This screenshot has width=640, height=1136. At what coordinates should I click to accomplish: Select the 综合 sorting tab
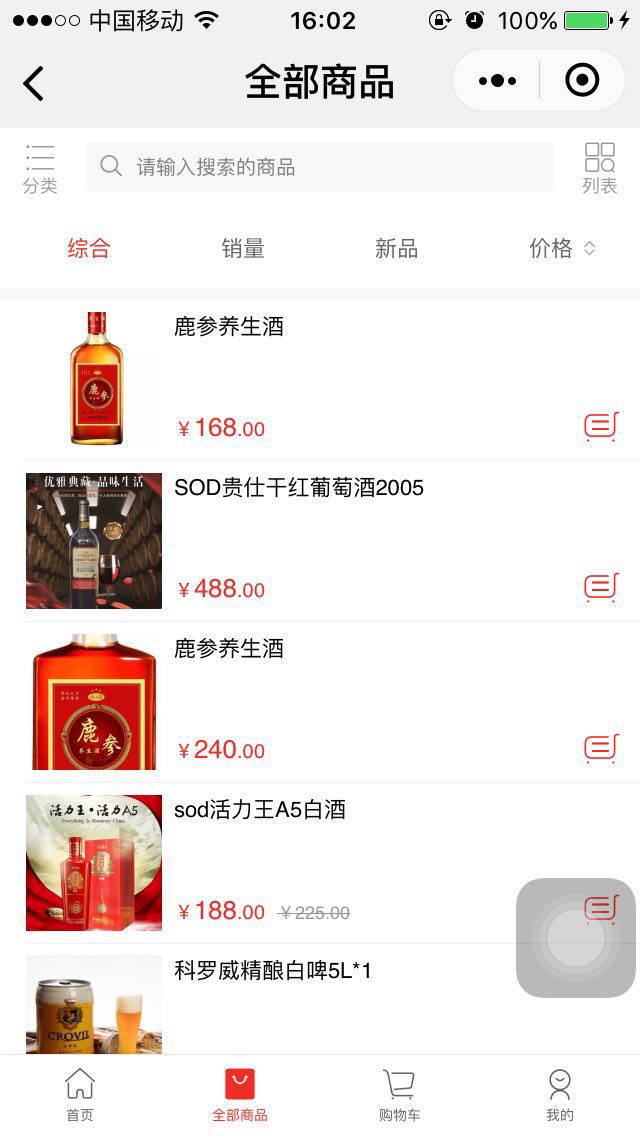click(x=89, y=249)
